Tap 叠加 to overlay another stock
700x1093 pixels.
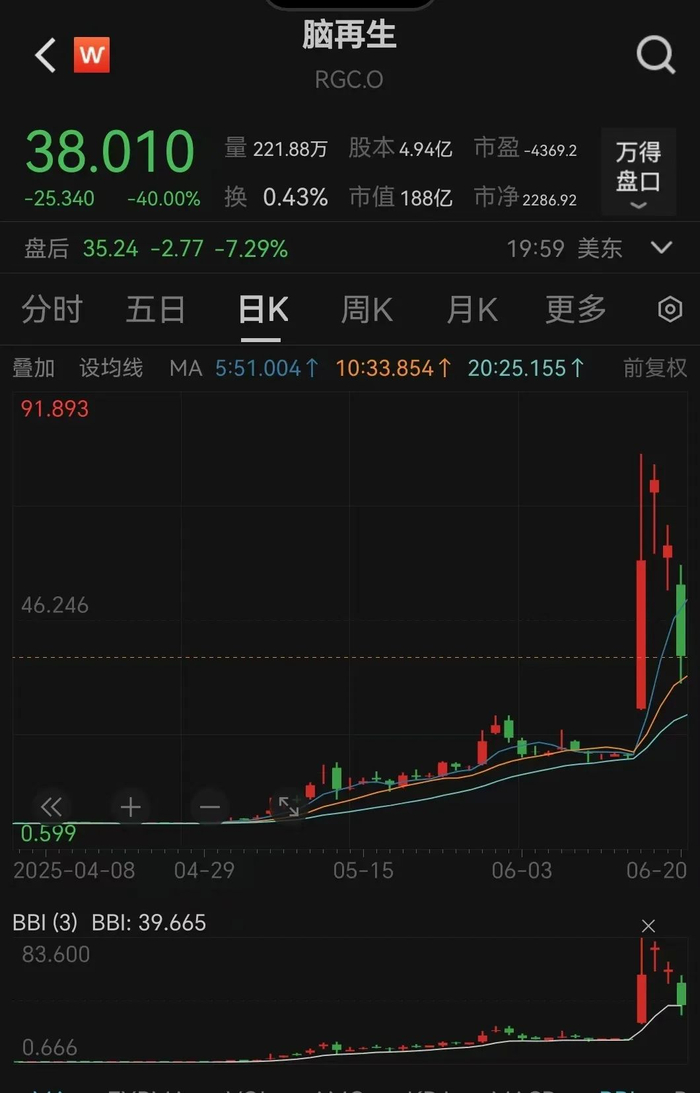[34, 368]
